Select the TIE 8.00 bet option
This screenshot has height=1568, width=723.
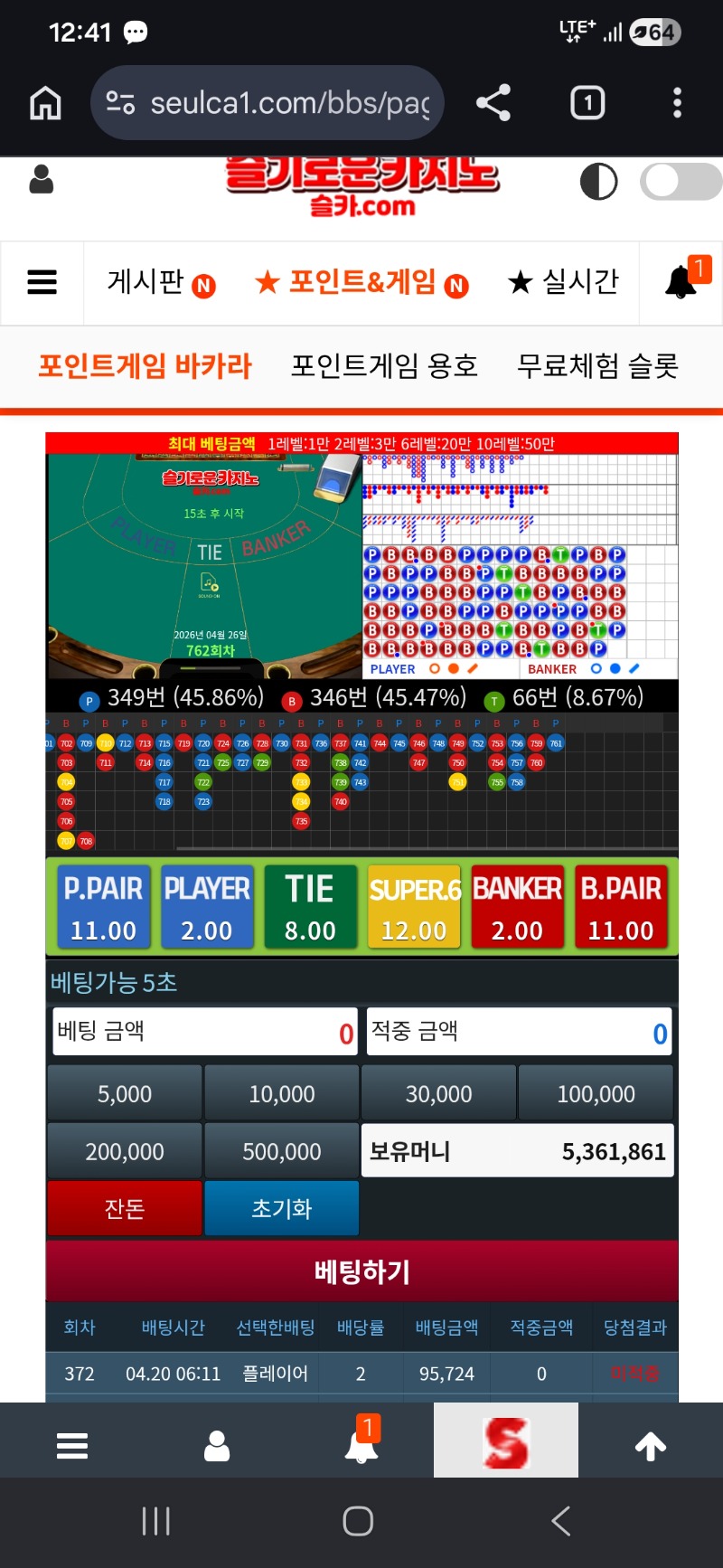coord(310,907)
